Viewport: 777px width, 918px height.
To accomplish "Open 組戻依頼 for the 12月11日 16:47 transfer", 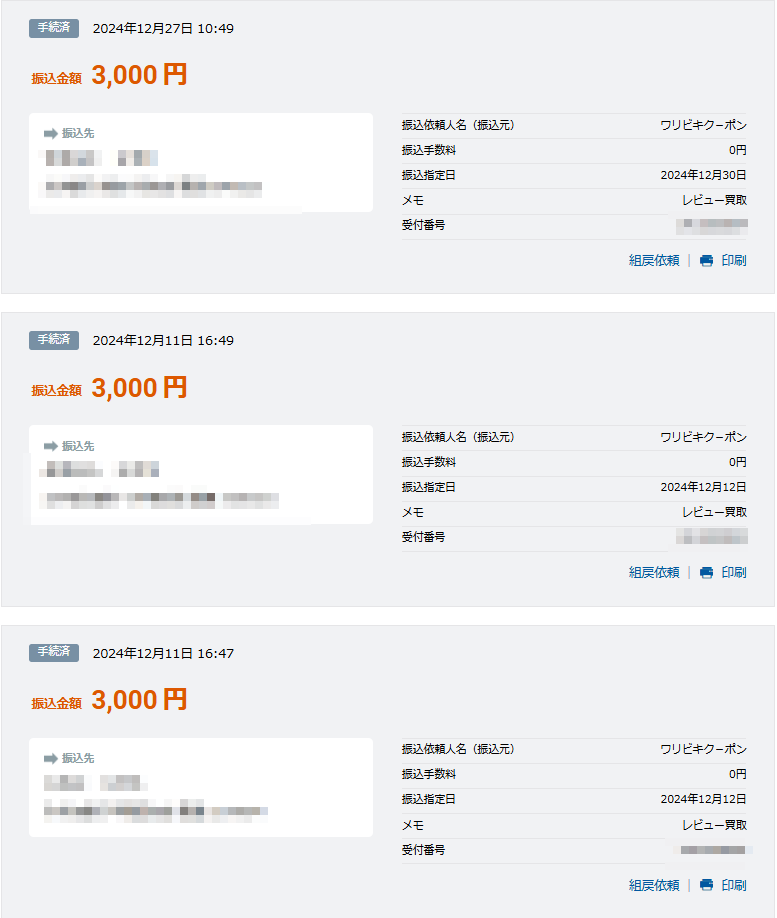I will (654, 885).
